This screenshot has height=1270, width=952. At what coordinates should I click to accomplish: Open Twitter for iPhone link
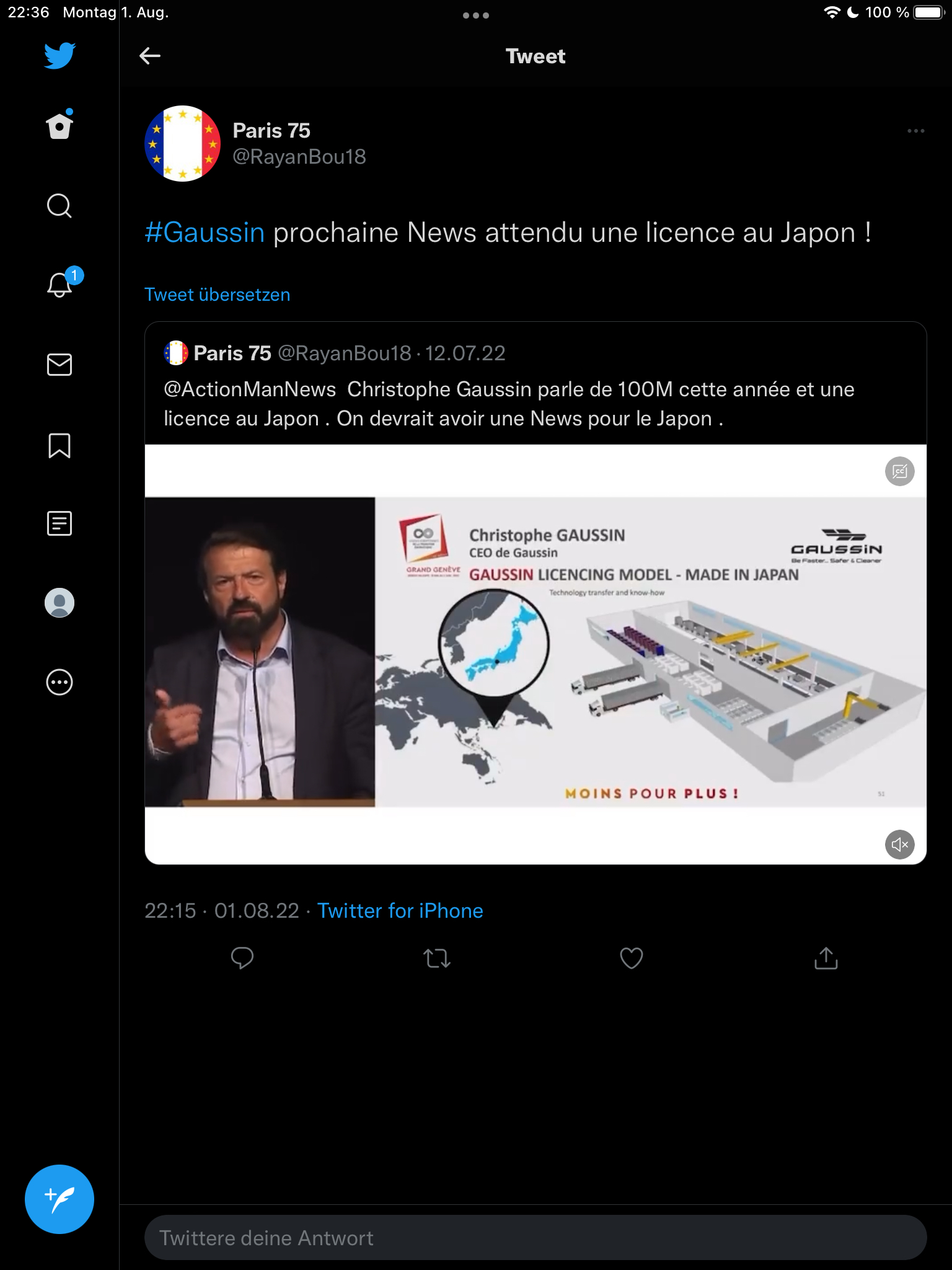pyautogui.click(x=400, y=910)
